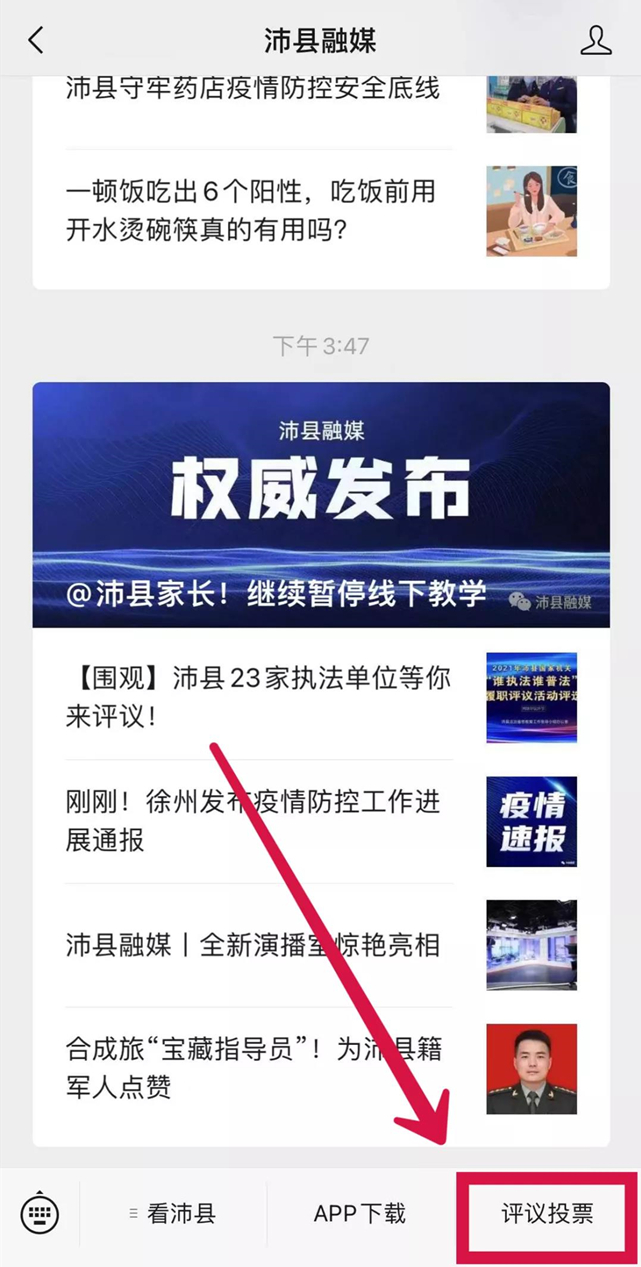Read article about 一顿饭吃出6个阳性
This screenshot has width=641, height=1267.
pyautogui.click(x=251, y=210)
